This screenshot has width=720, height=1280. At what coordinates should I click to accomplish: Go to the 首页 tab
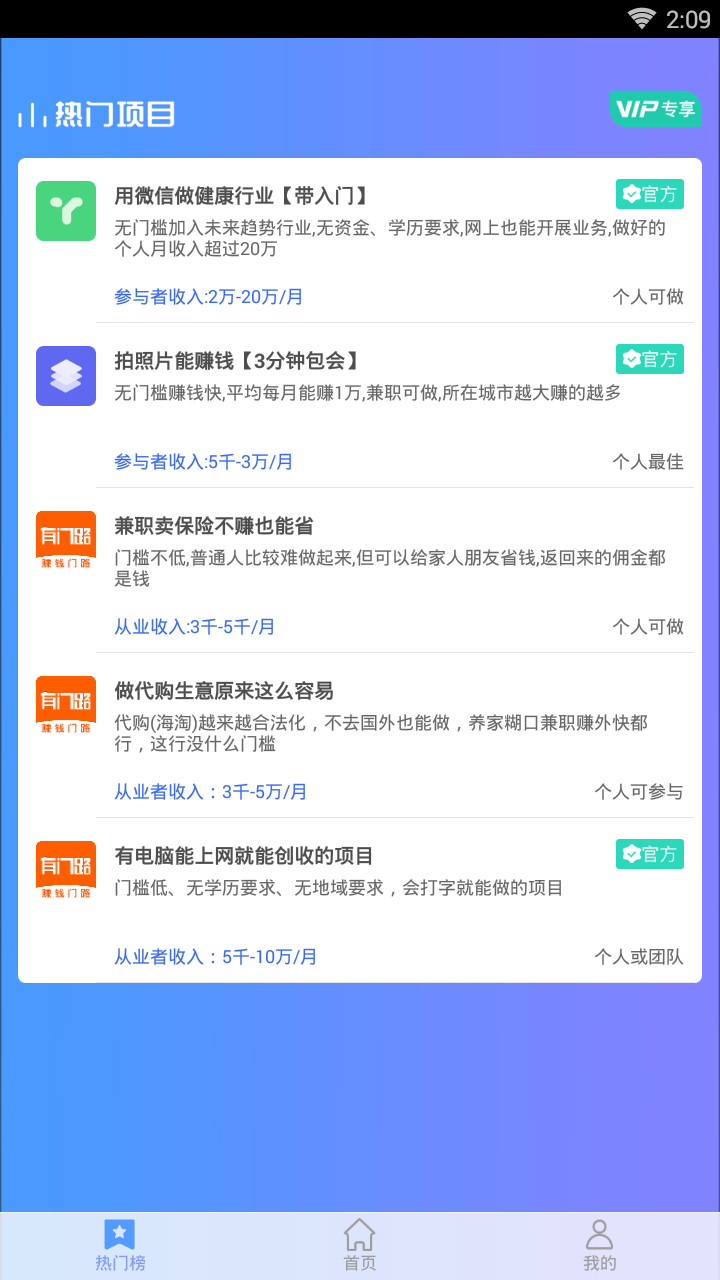[360, 1245]
